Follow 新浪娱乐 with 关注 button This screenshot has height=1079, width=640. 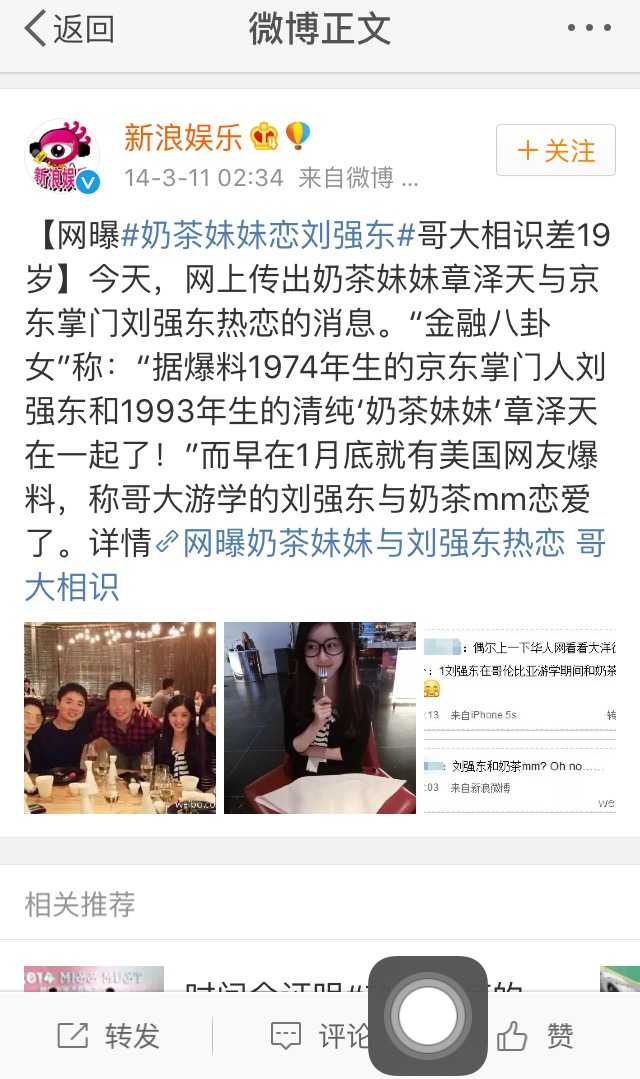point(555,151)
